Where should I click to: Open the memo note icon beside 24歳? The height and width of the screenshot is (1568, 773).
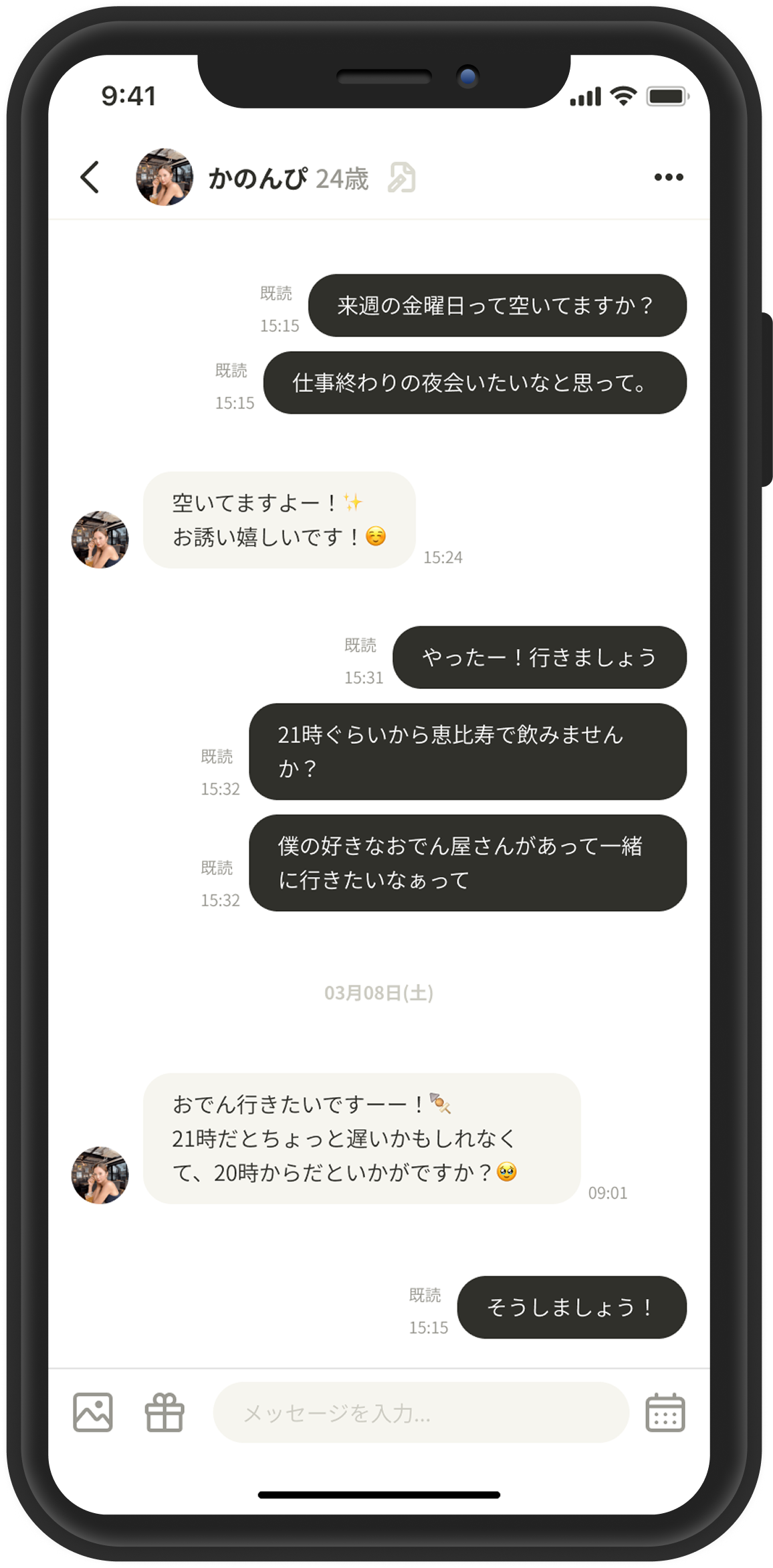pos(402,178)
